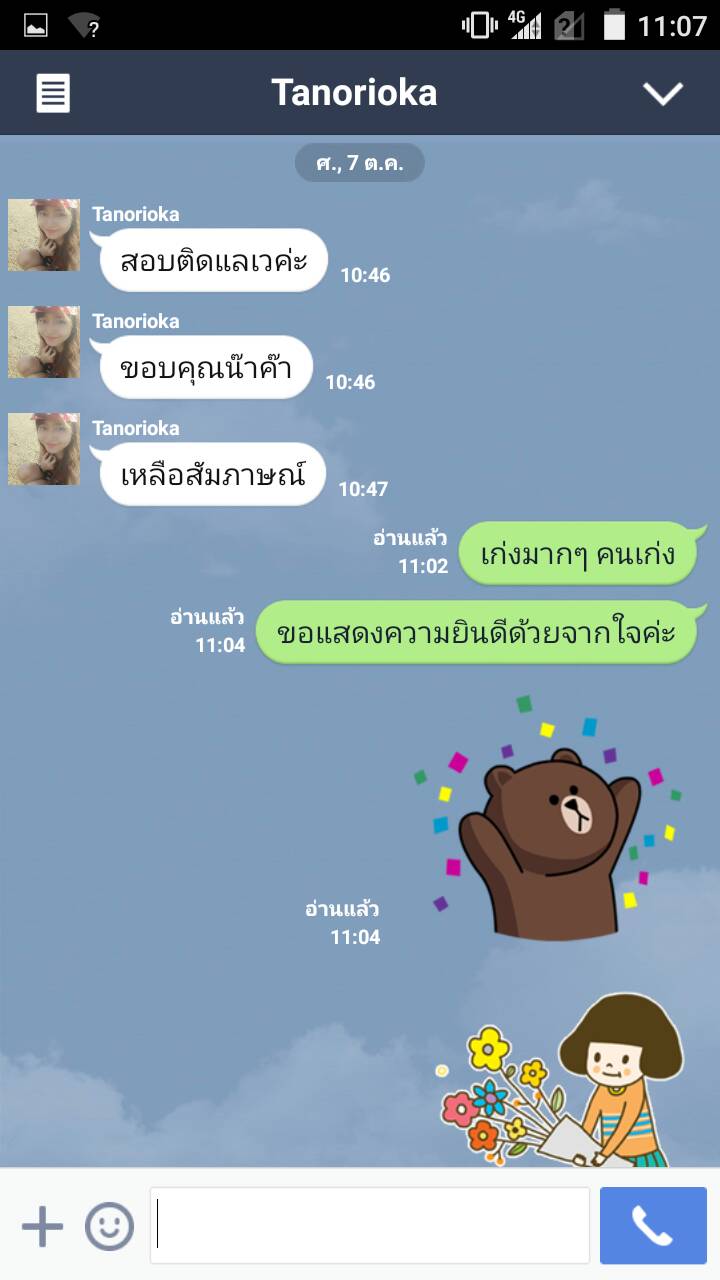Focus the message text field
The image size is (720, 1280).
pyautogui.click(x=370, y=1226)
